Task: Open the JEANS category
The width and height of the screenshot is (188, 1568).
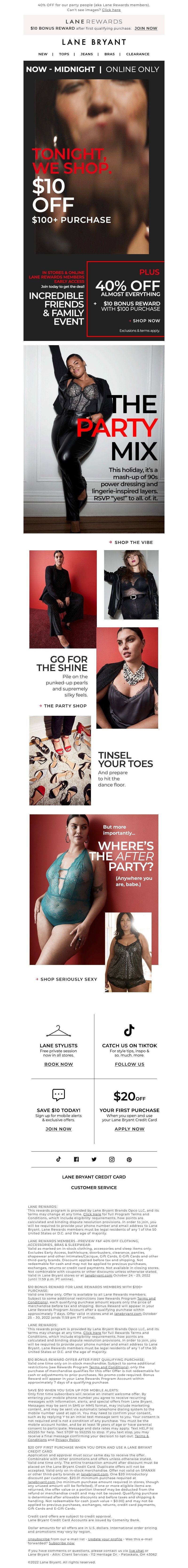Action: (87, 54)
